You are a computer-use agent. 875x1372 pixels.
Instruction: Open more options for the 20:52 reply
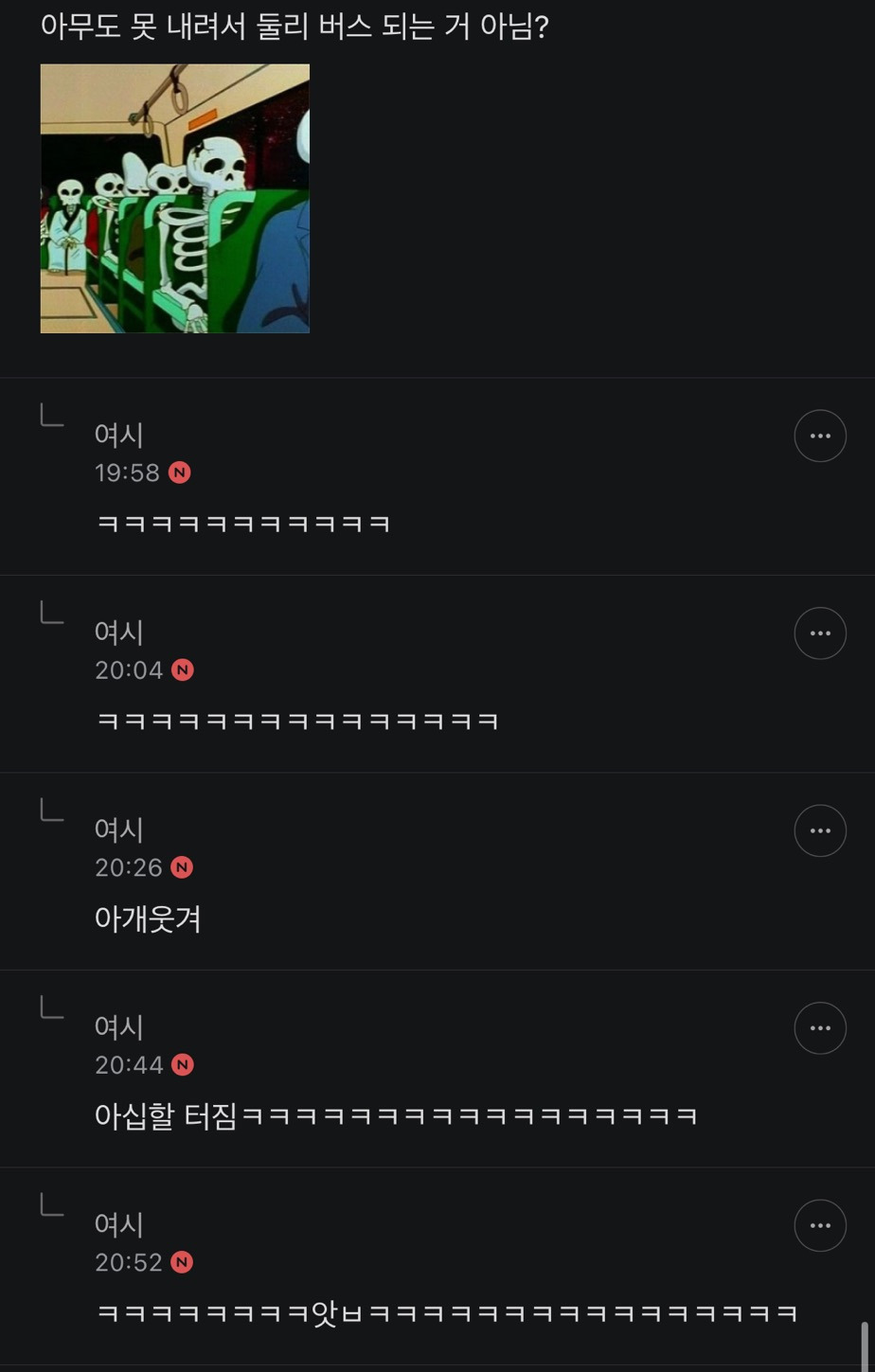tap(819, 1225)
